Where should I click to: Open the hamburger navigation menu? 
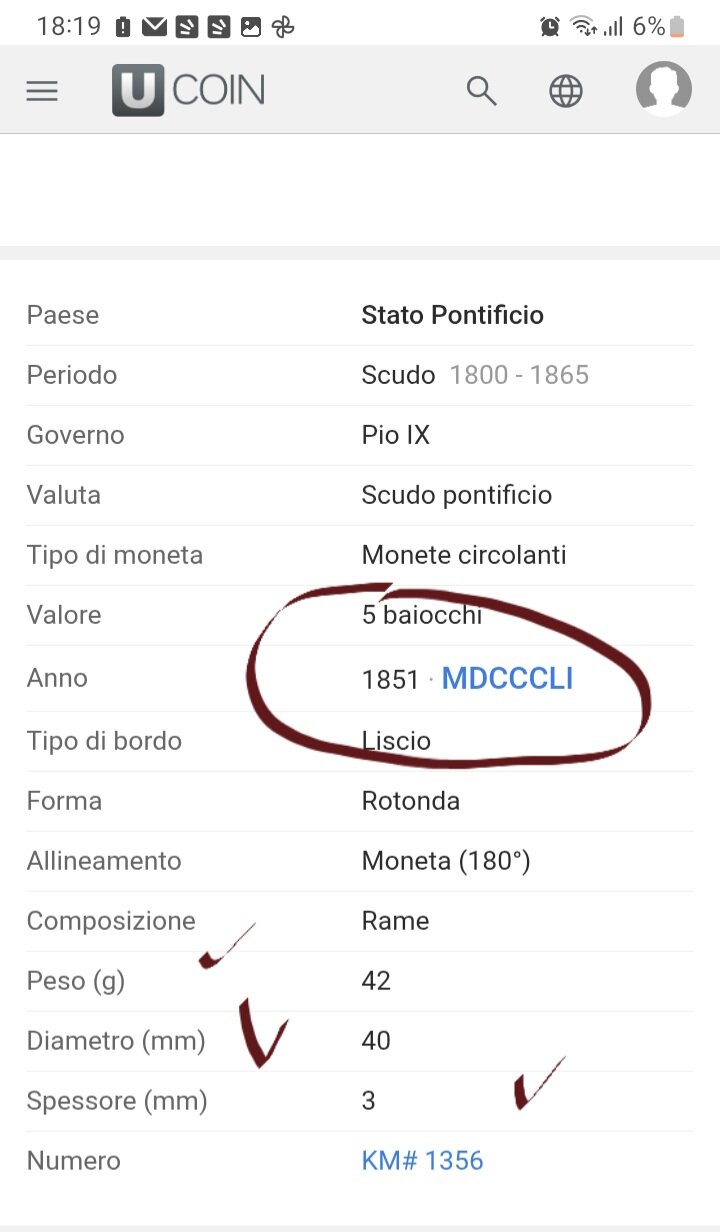pyautogui.click(x=42, y=91)
